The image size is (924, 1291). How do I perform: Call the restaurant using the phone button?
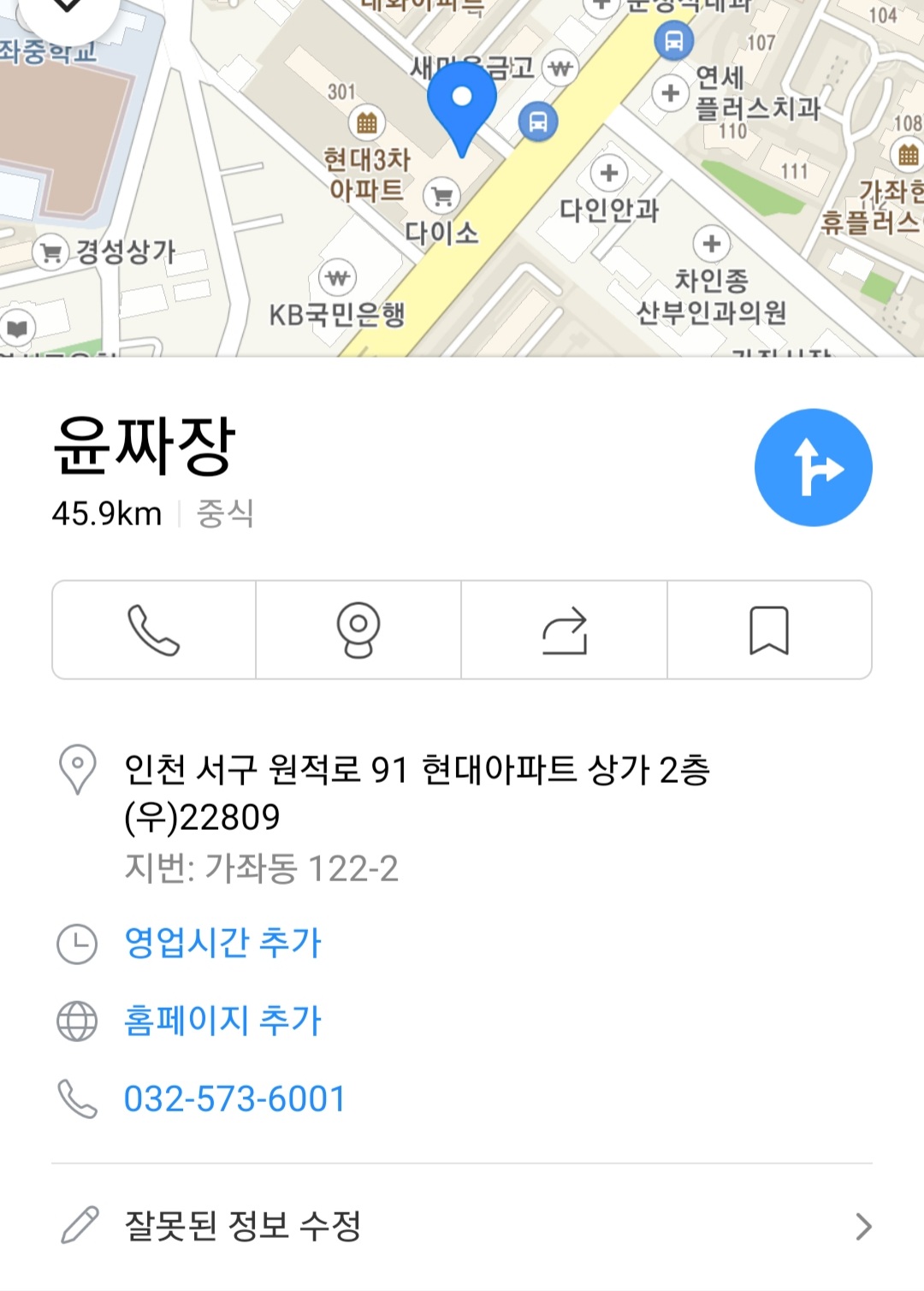coord(154,630)
